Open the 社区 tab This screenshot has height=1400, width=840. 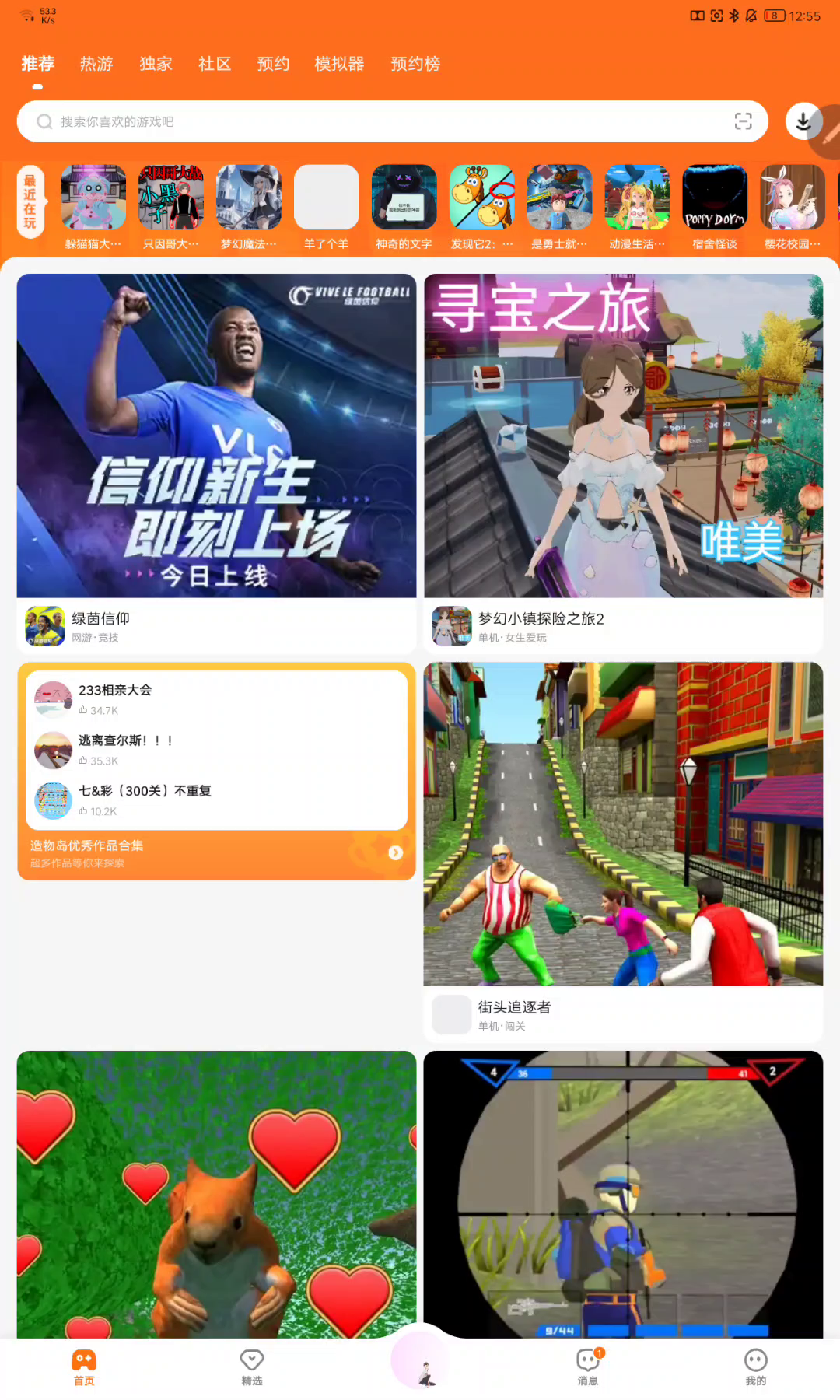215,64
